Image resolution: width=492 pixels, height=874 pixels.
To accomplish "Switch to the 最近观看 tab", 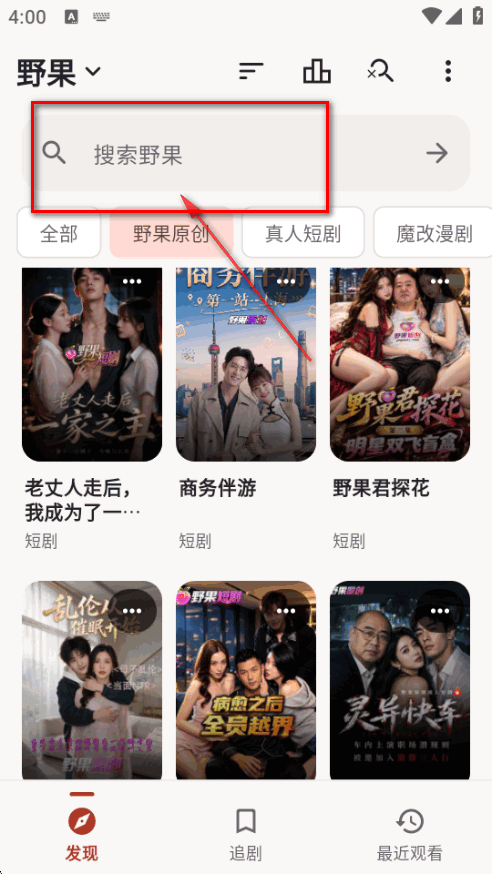I will tap(410, 832).
